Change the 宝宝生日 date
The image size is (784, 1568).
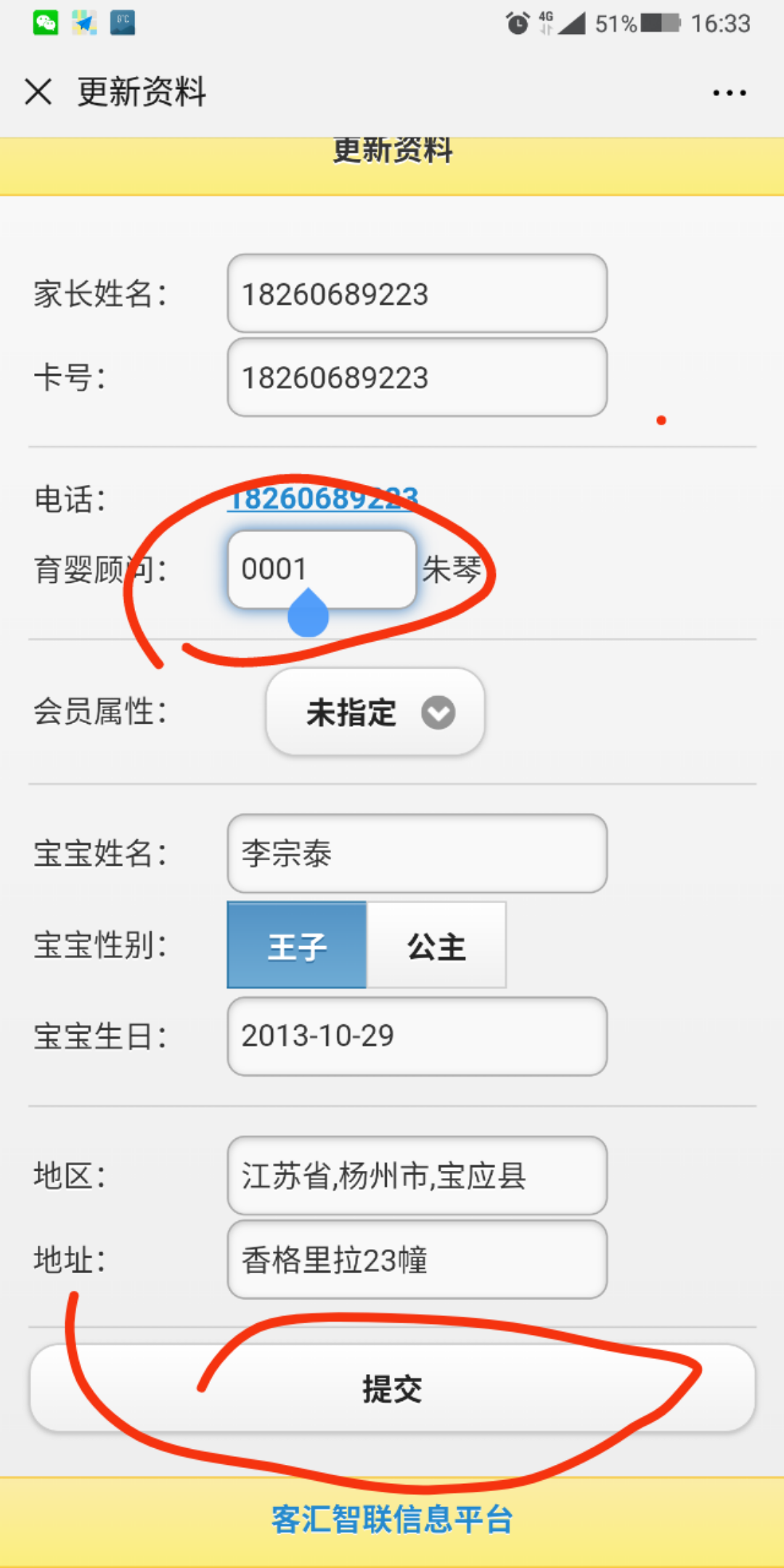417,1037
